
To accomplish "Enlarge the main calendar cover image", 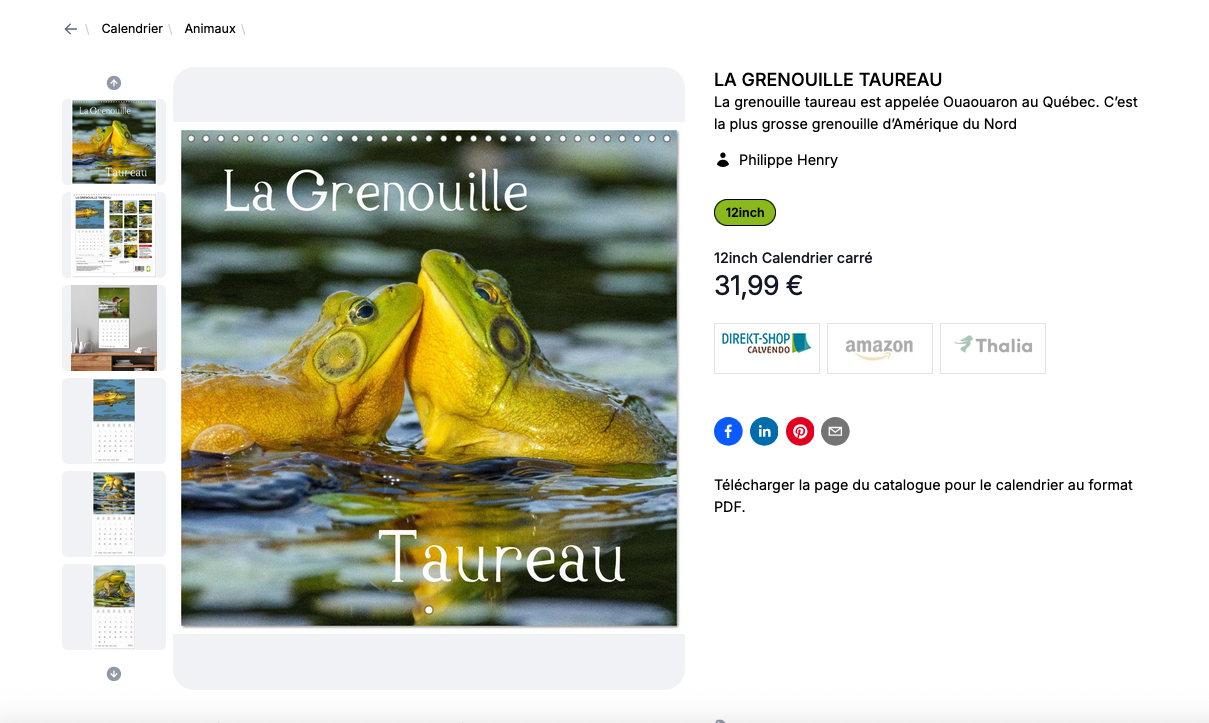I will (429, 378).
